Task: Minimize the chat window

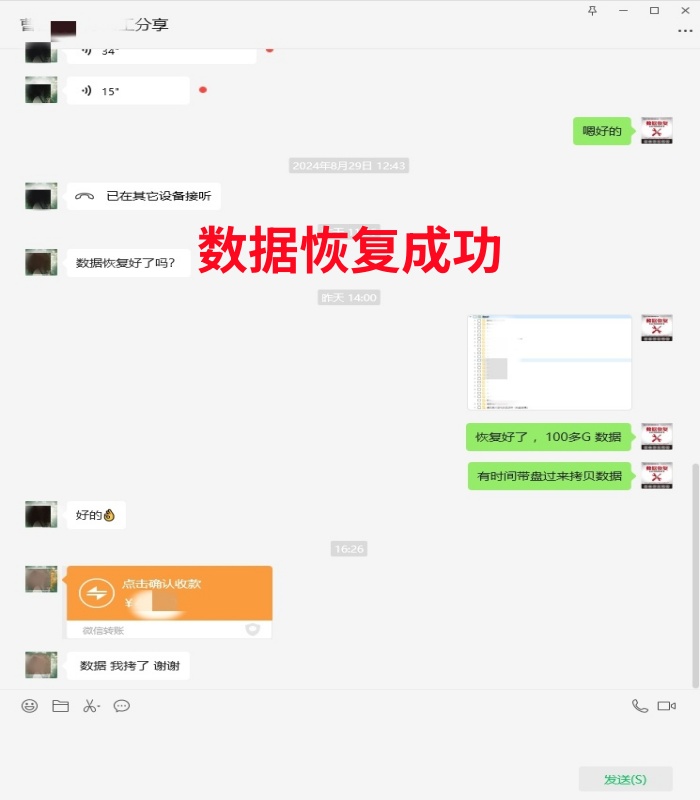Action: tap(623, 10)
